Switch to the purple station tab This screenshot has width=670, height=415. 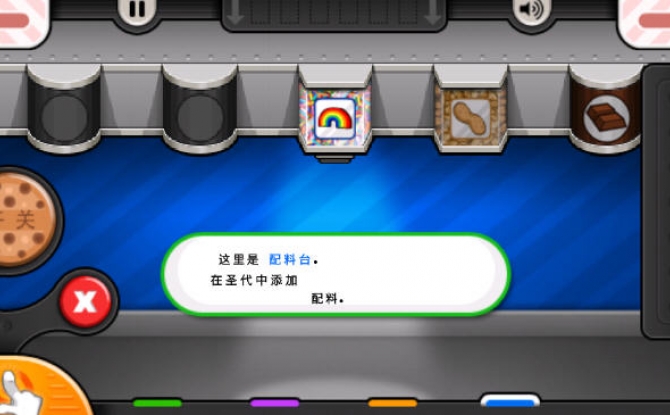(x=274, y=403)
